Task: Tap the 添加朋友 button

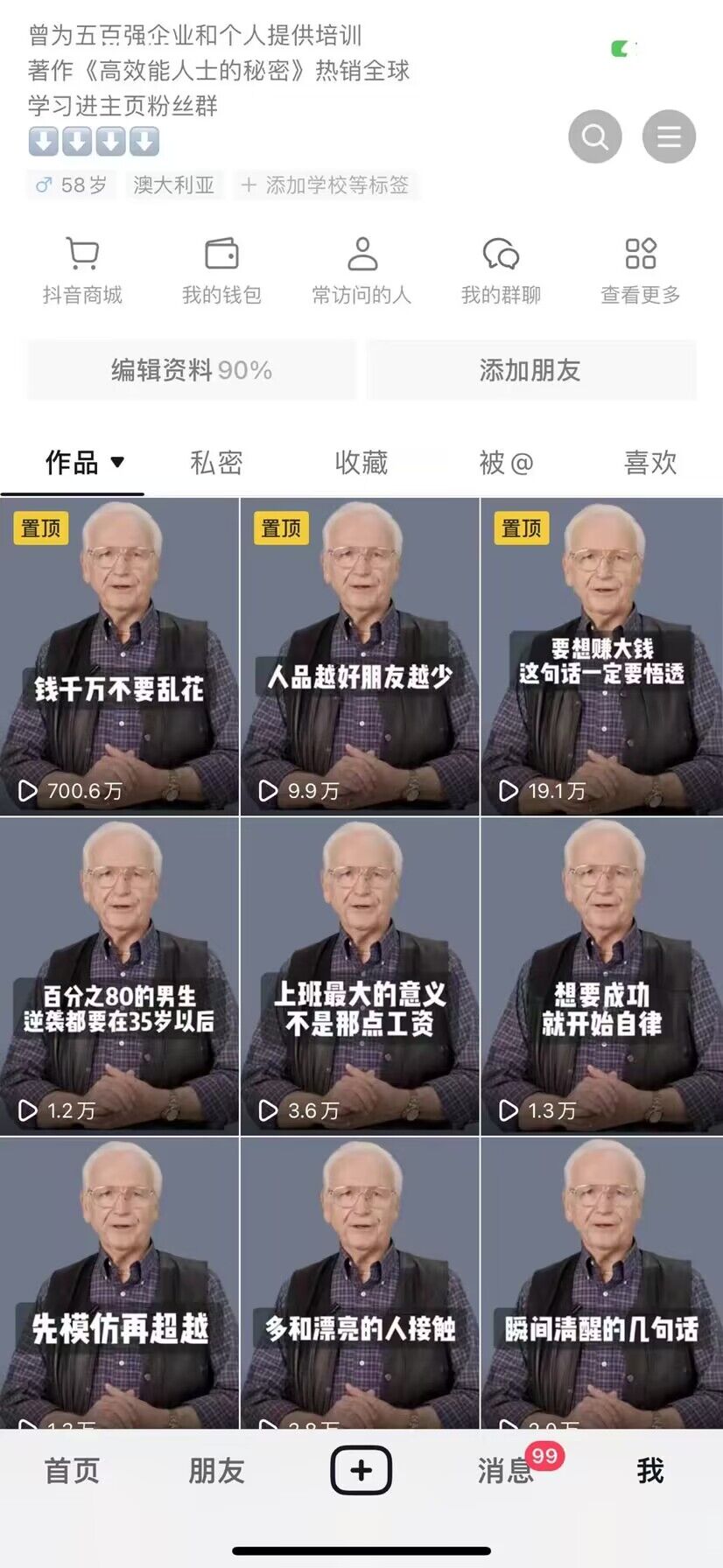Action: pos(530,370)
